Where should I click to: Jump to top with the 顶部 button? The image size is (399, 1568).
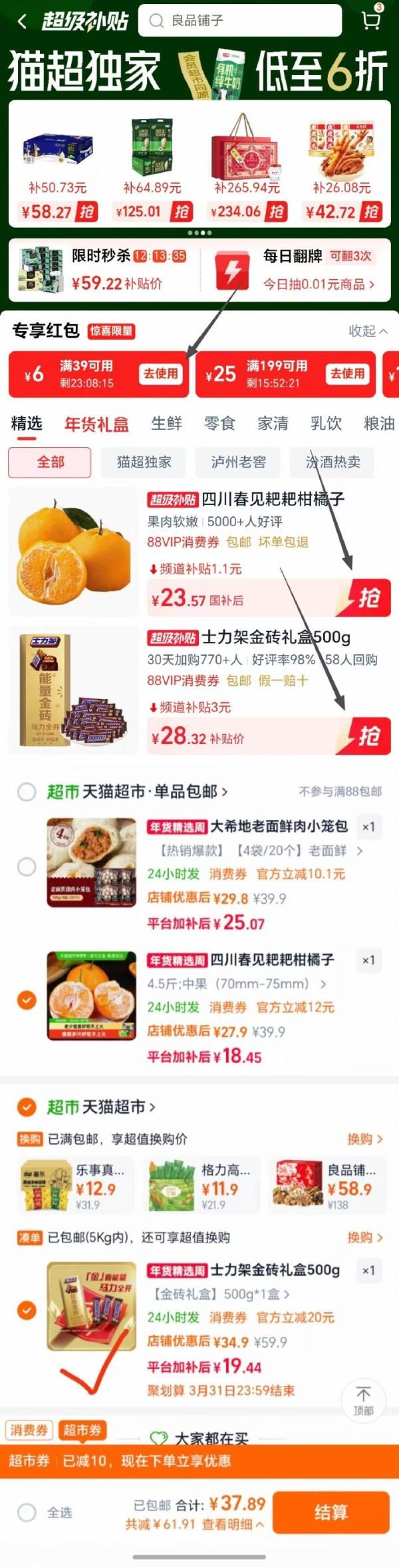pos(363,1401)
